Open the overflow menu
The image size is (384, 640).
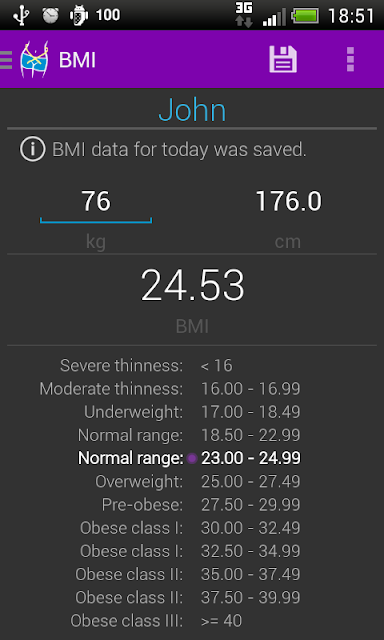[x=350, y=60]
